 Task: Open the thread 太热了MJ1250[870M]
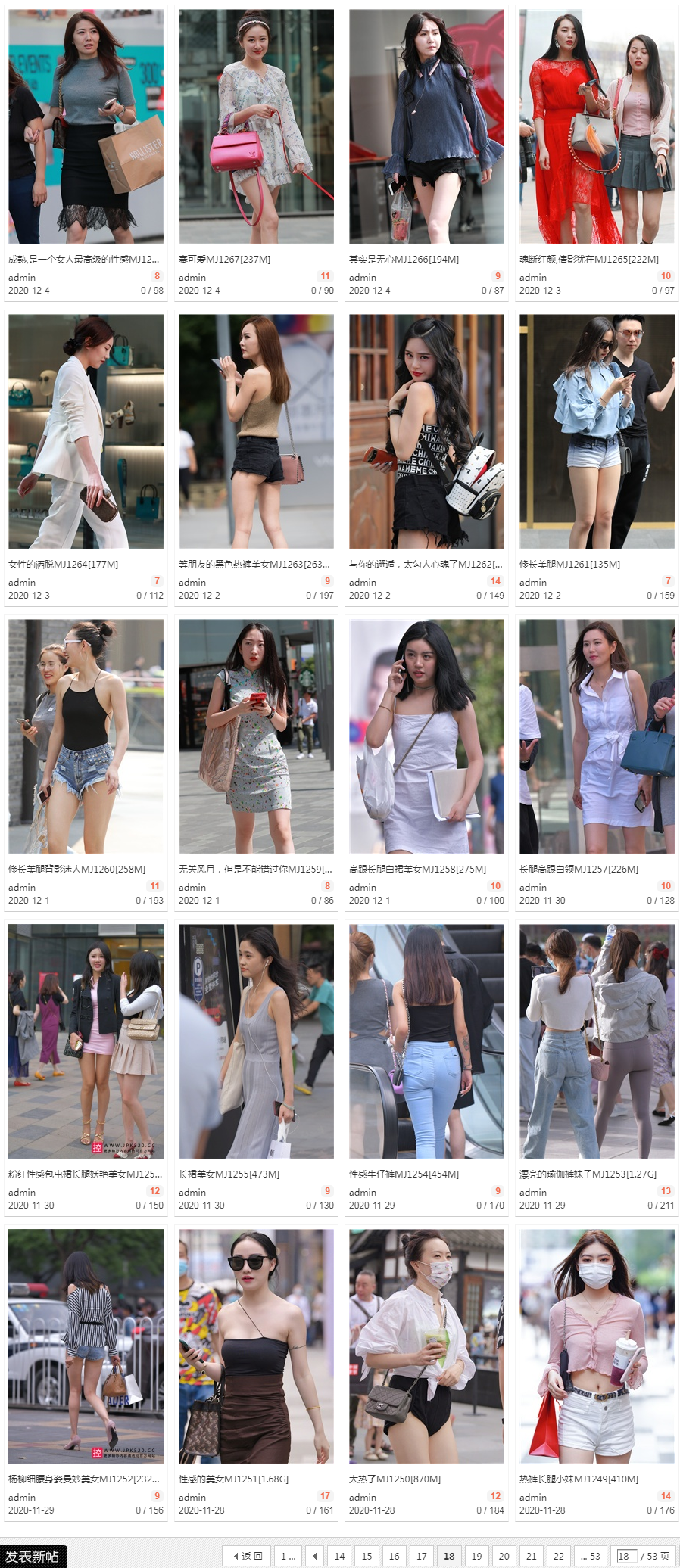coord(395,1479)
